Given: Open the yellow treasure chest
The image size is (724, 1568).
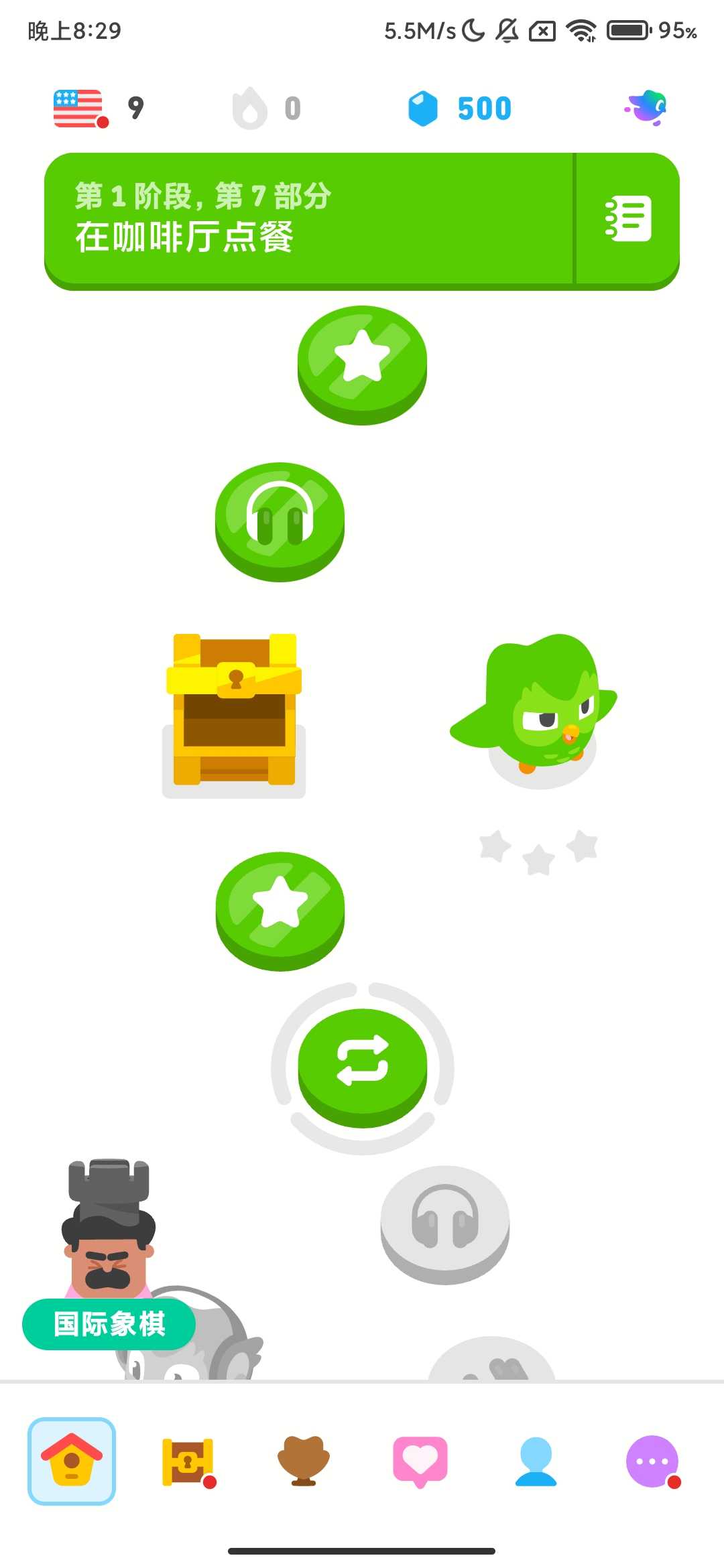Looking at the screenshot, I should point(234,712).
